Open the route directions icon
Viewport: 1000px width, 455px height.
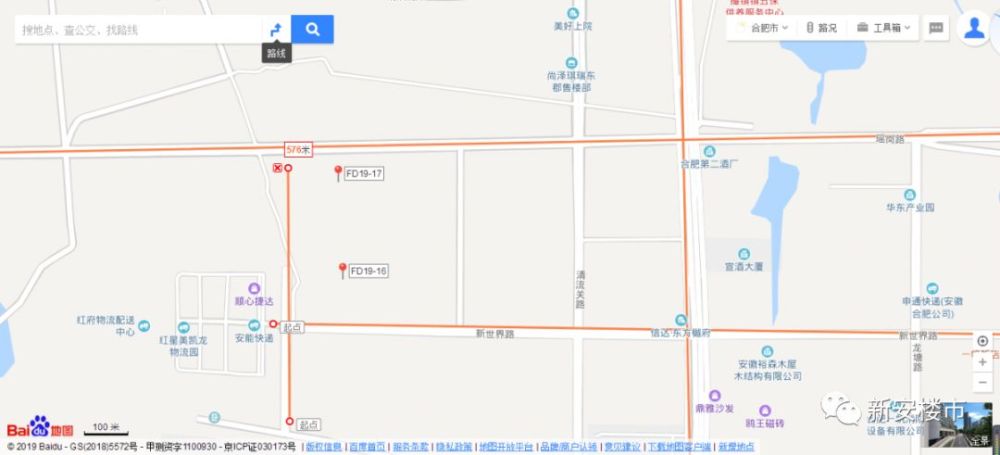coord(277,30)
